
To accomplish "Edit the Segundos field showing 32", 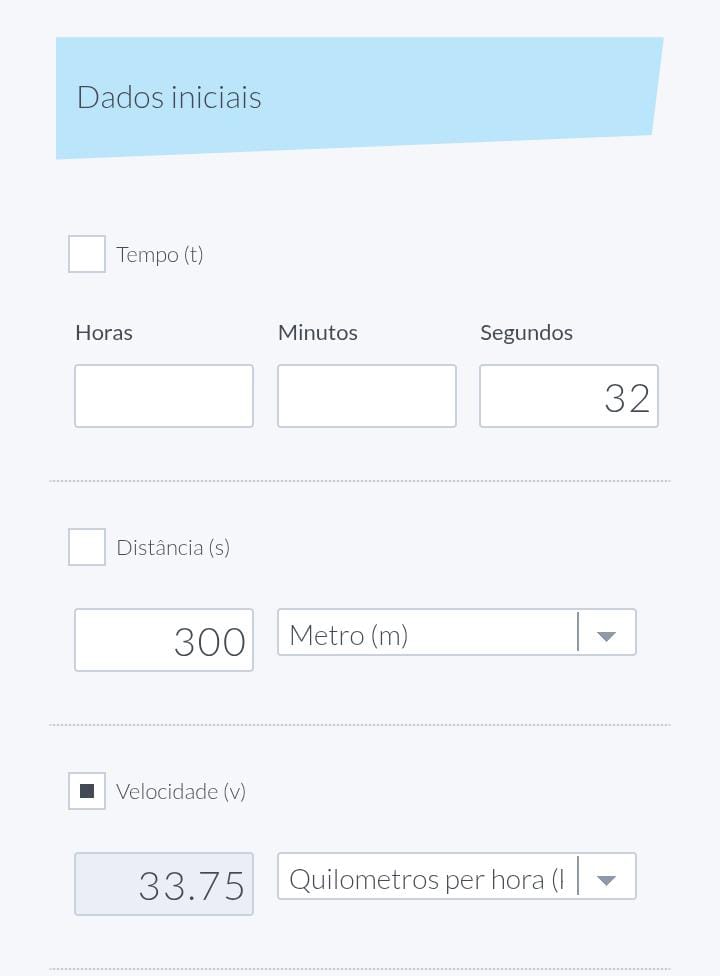I will (569, 396).
